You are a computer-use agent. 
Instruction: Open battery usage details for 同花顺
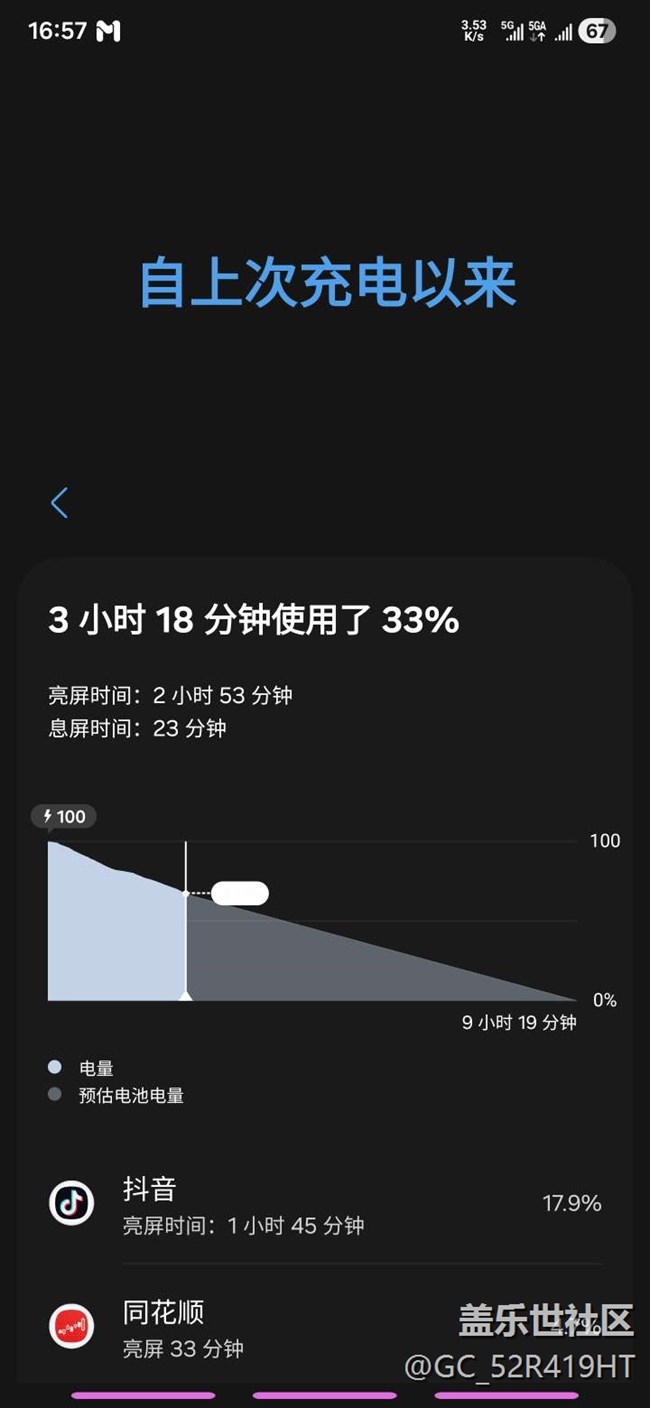(x=300, y=1326)
